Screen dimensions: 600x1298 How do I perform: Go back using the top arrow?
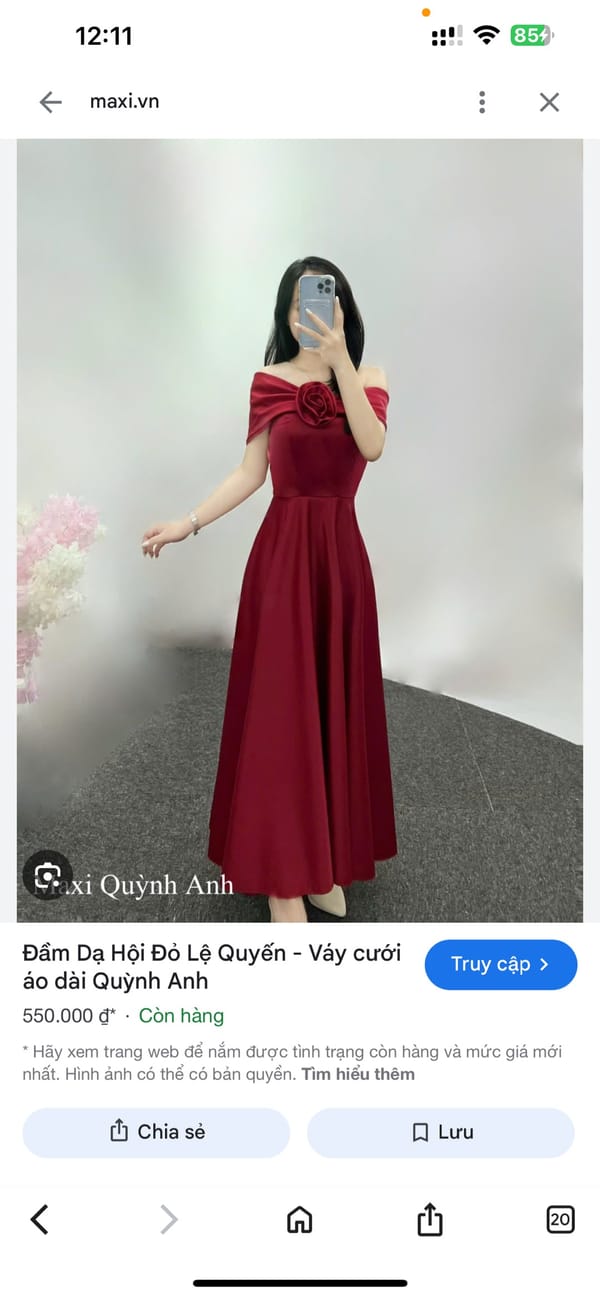pyautogui.click(x=50, y=102)
